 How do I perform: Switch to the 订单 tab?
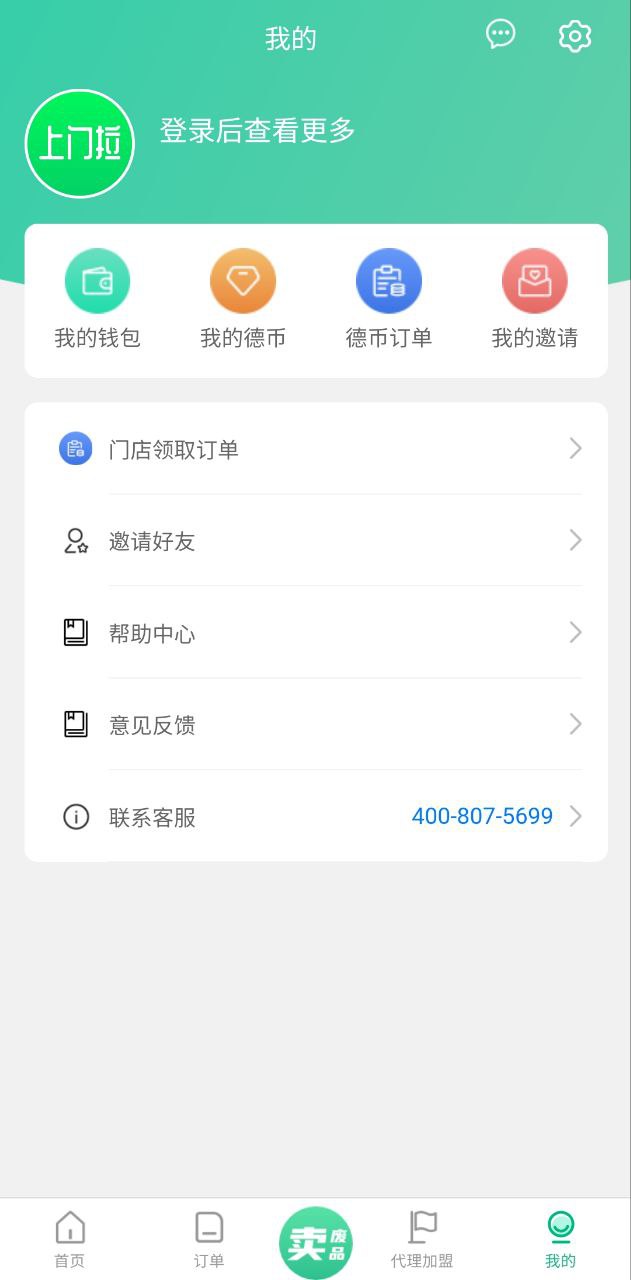point(209,1238)
